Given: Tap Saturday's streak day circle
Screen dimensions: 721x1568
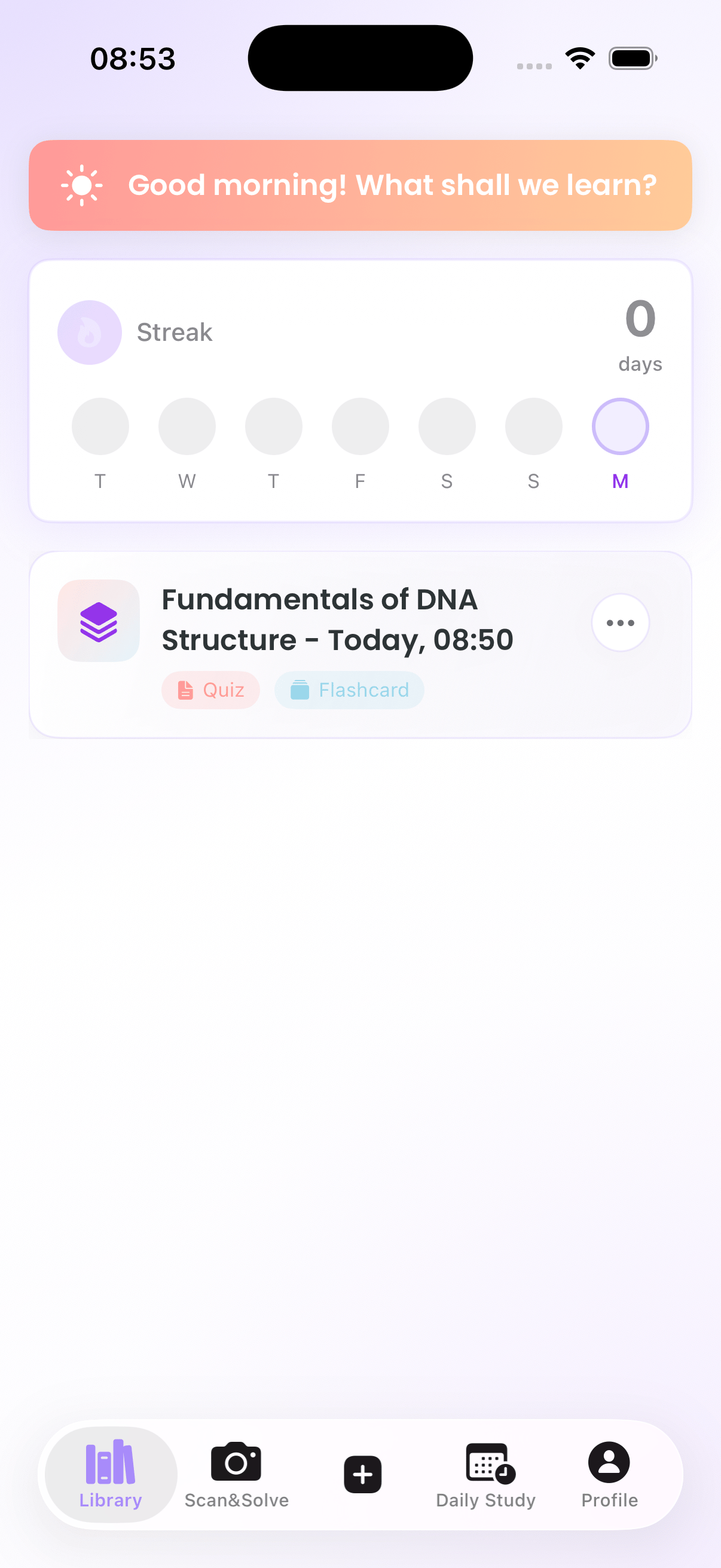Looking at the screenshot, I should 447,426.
